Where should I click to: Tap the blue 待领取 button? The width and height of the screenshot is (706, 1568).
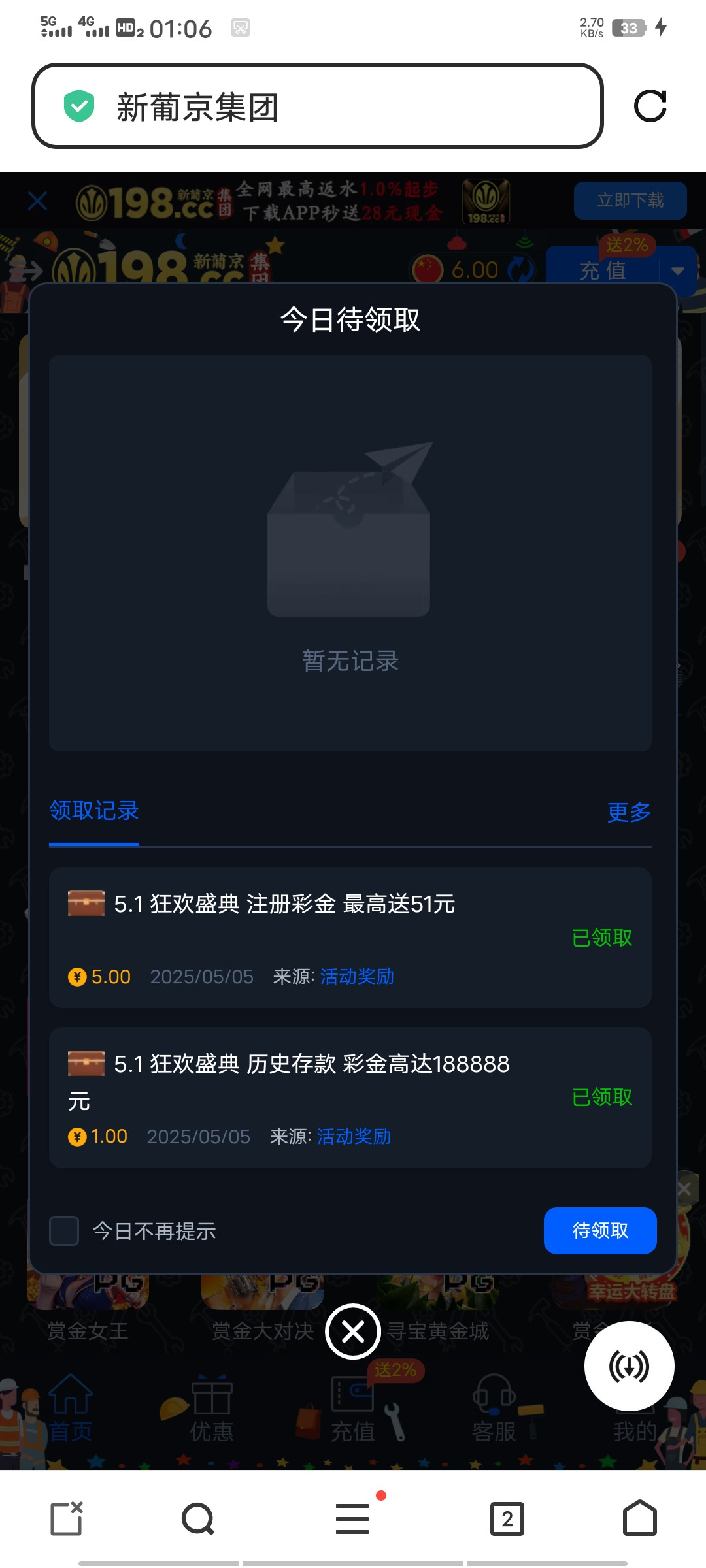tap(599, 1231)
